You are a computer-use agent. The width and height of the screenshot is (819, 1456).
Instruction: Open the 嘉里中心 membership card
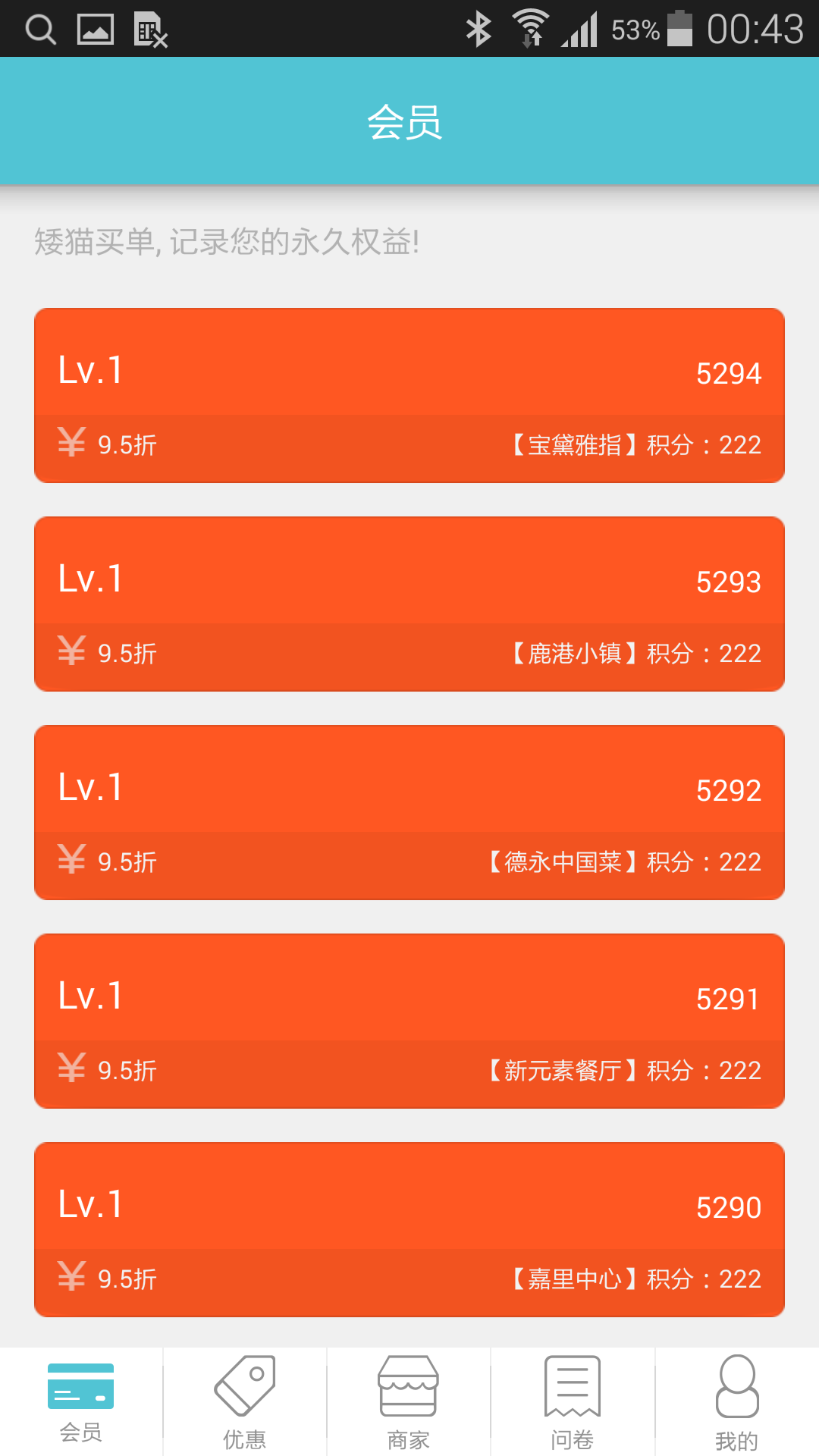tap(409, 1229)
